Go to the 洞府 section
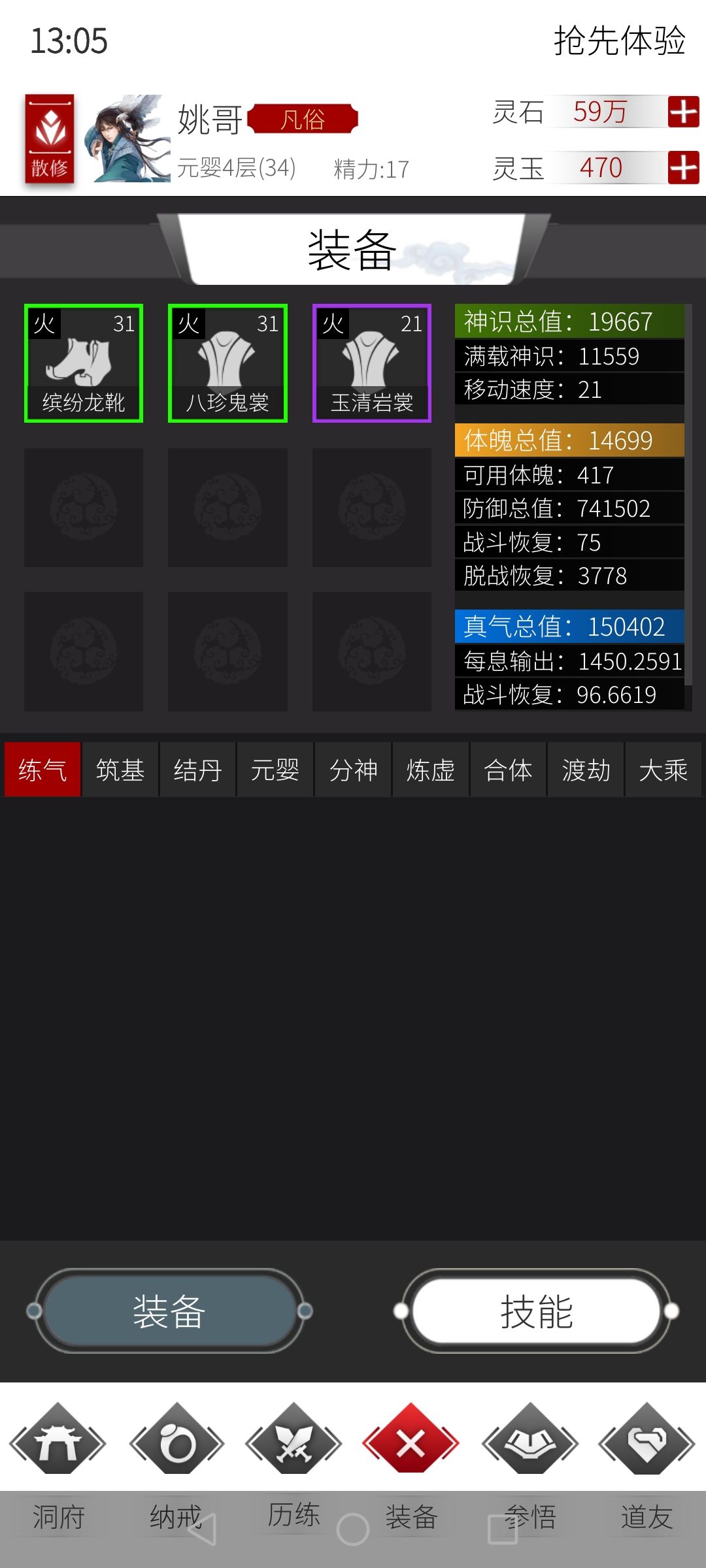Viewport: 706px width, 1568px height. (58, 1467)
